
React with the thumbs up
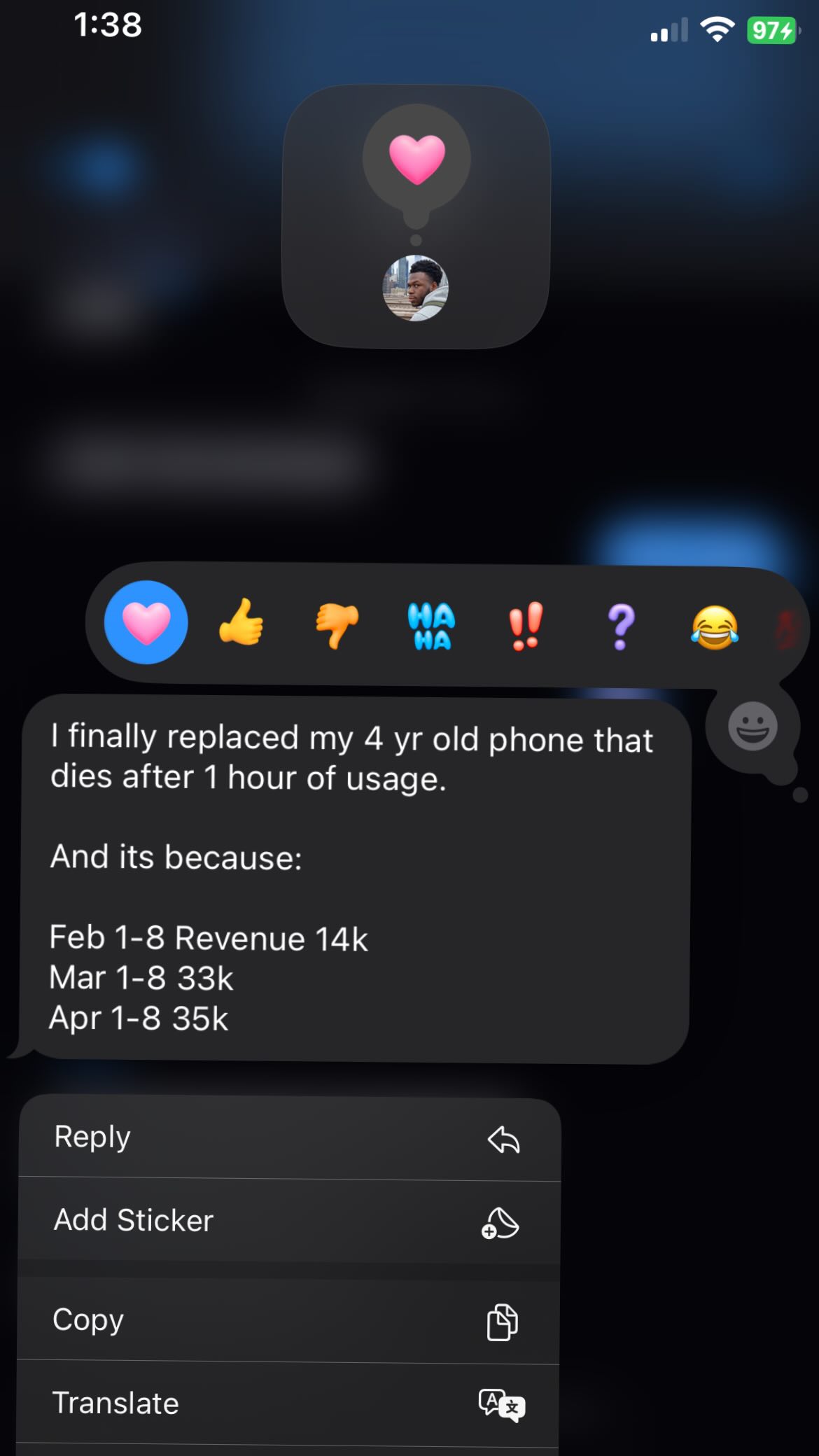pyautogui.click(x=241, y=622)
